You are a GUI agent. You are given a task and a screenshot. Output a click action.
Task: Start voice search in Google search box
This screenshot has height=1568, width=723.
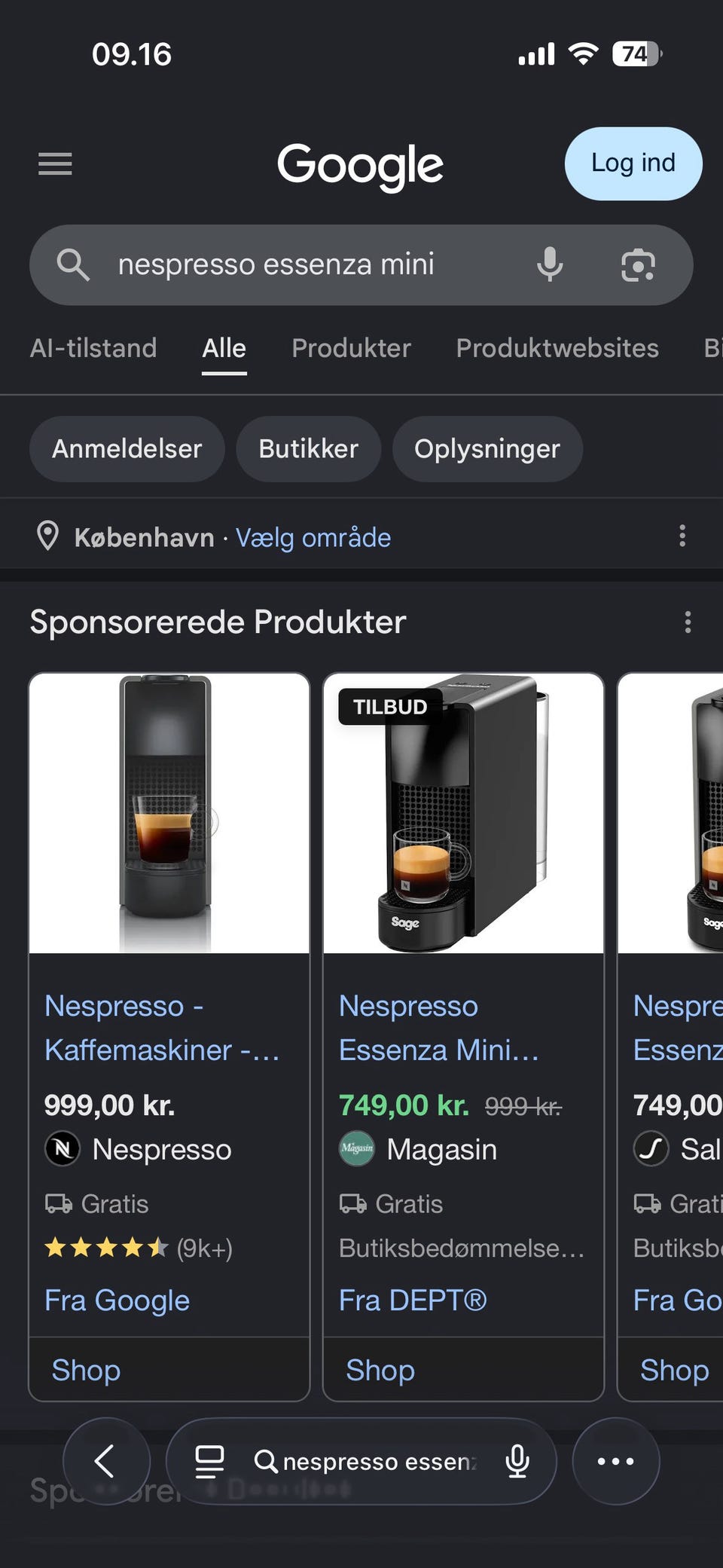click(550, 264)
